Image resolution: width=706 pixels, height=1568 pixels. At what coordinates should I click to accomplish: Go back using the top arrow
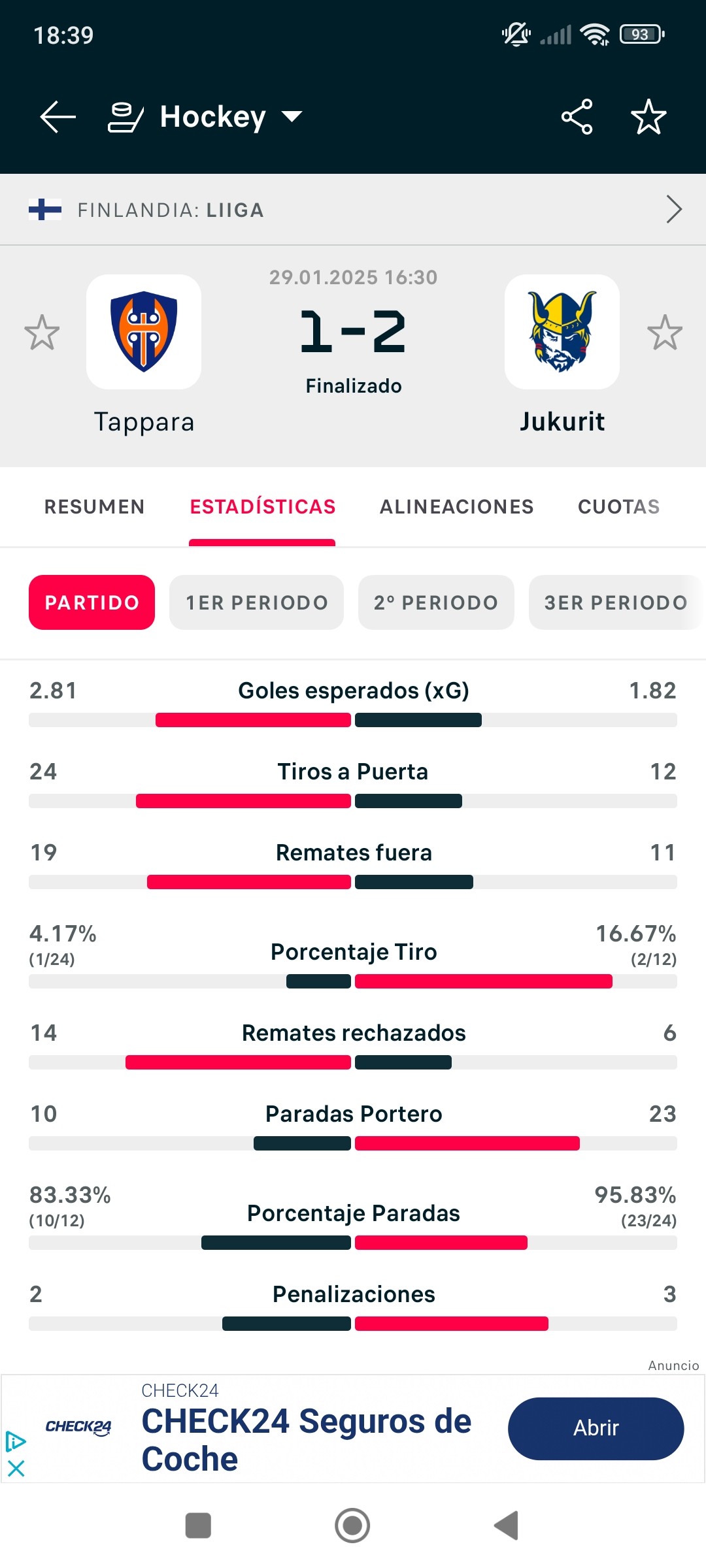(x=58, y=117)
